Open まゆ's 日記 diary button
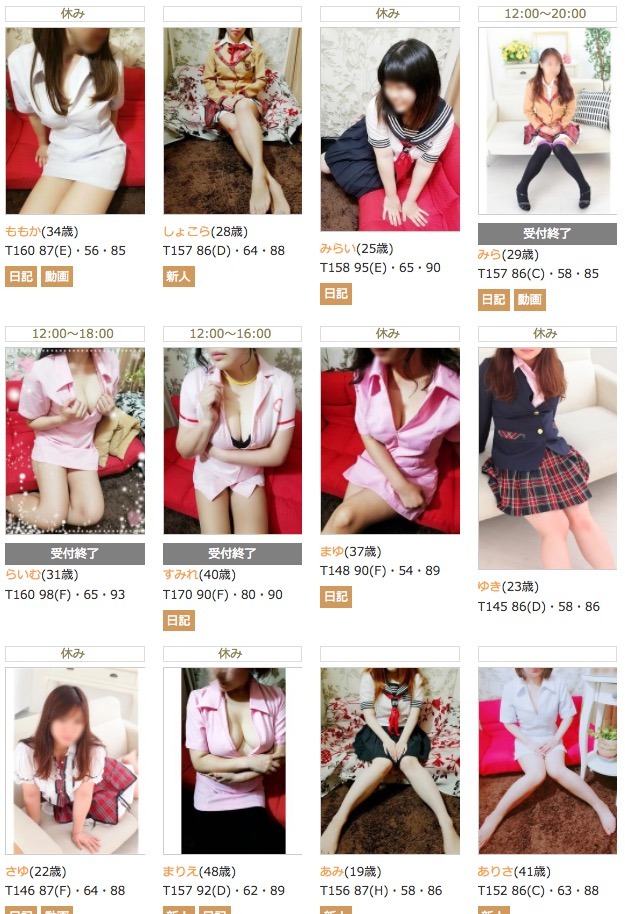This screenshot has height=914, width=625. 335,597
